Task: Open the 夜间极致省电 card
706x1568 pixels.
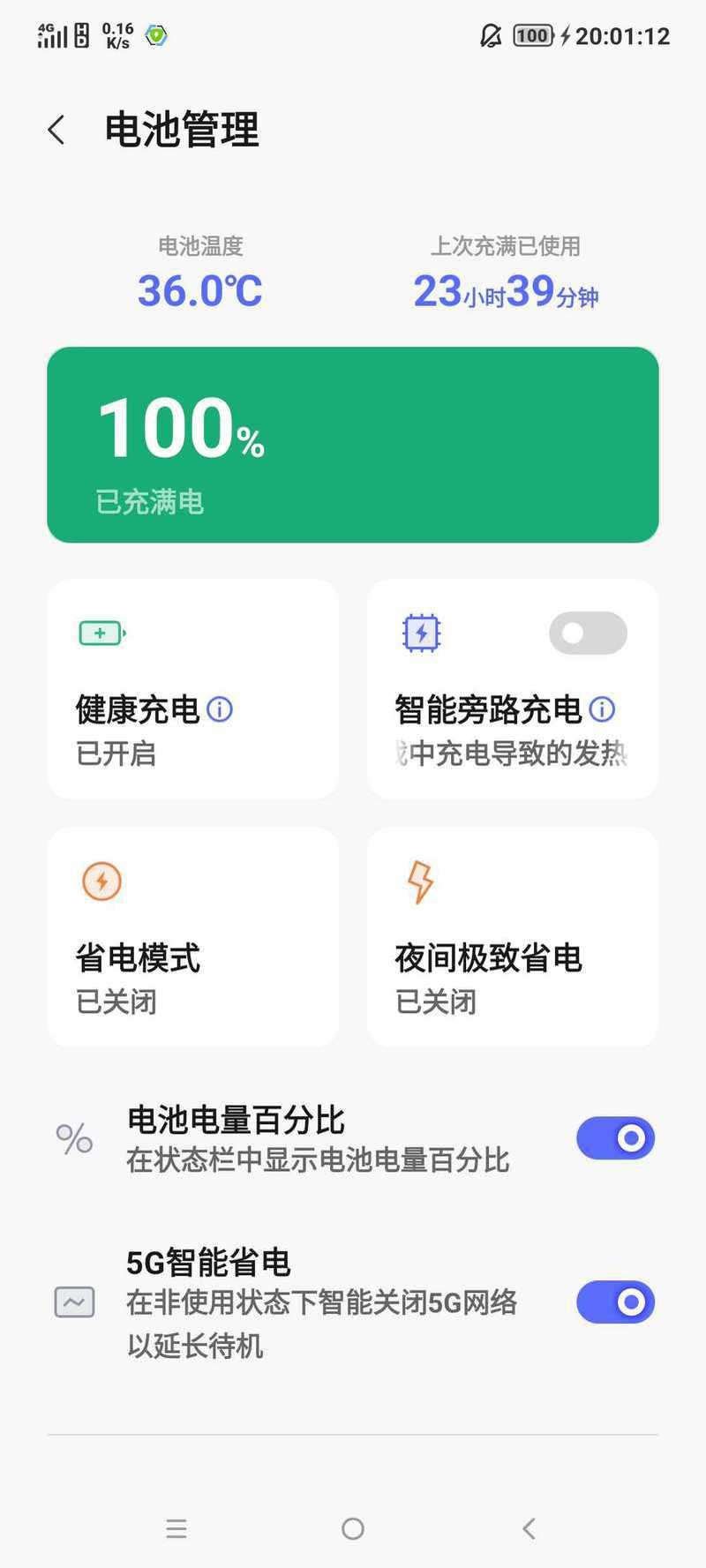Action: [513, 937]
